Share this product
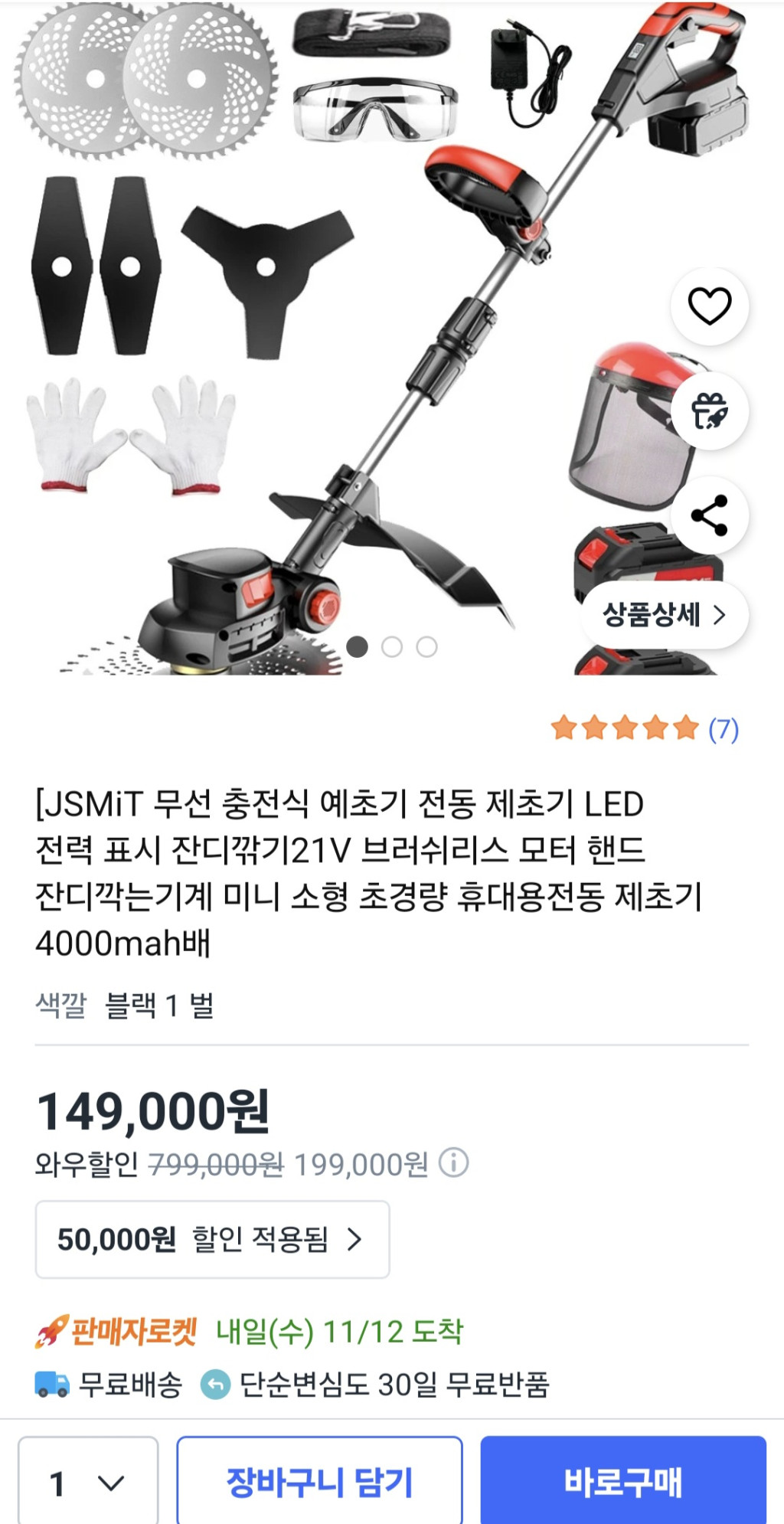 [x=710, y=515]
